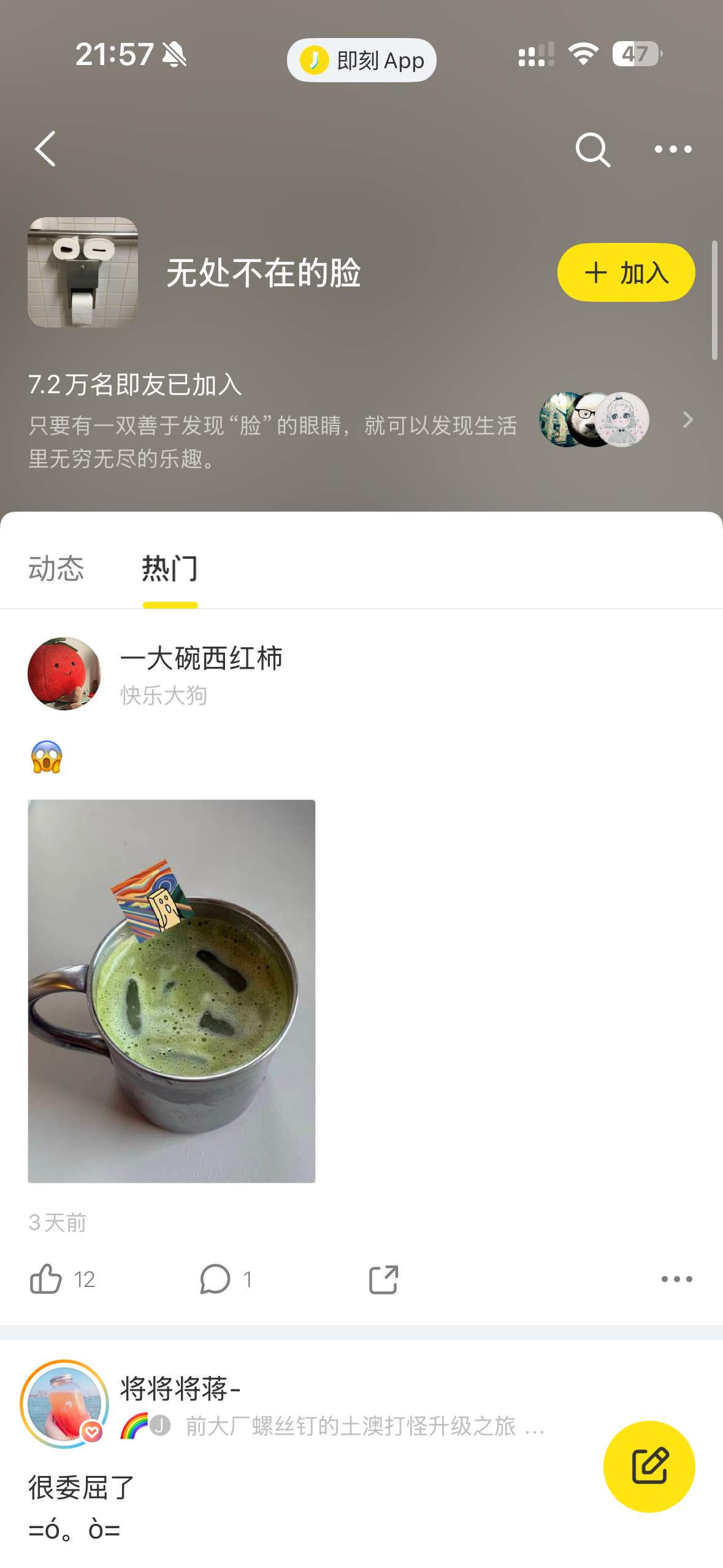This screenshot has height=1568, width=723.
Task: Return to 即刻 App via status pill
Action: point(361,60)
